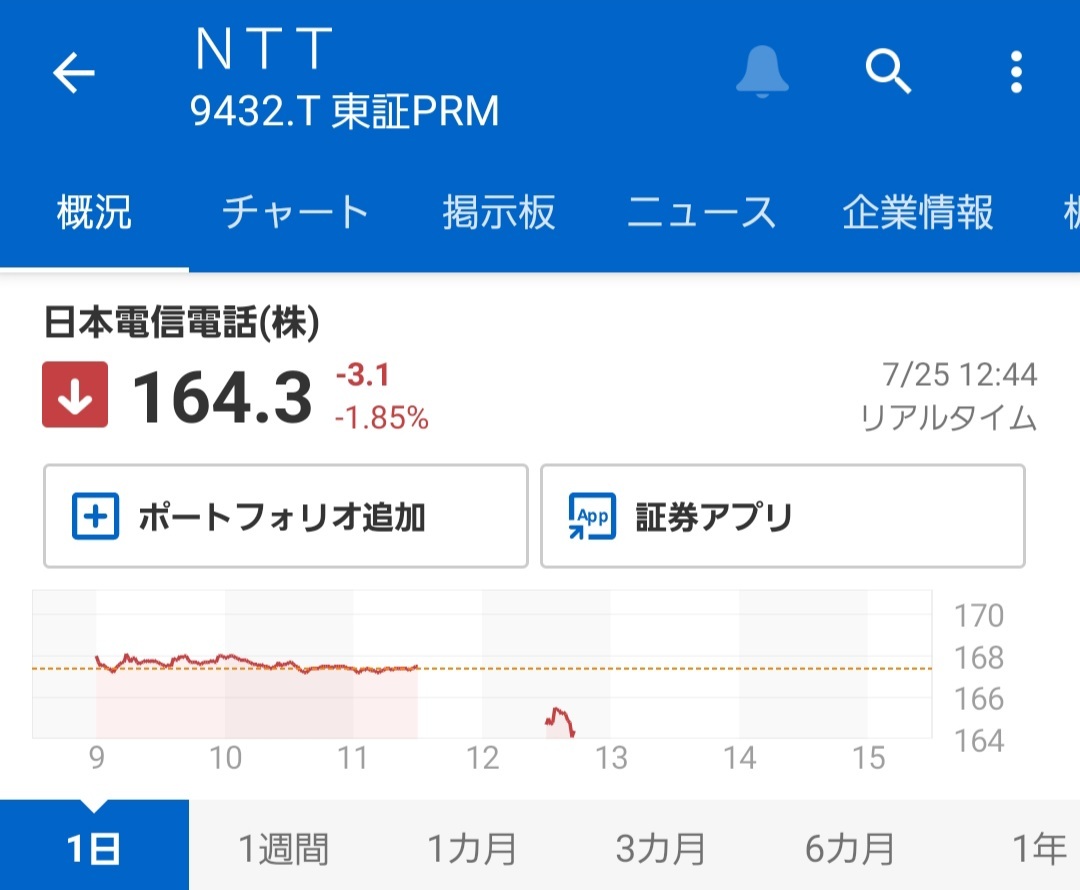Select the 1年 chart range
This screenshot has width=1080, height=890.
pos(1040,849)
